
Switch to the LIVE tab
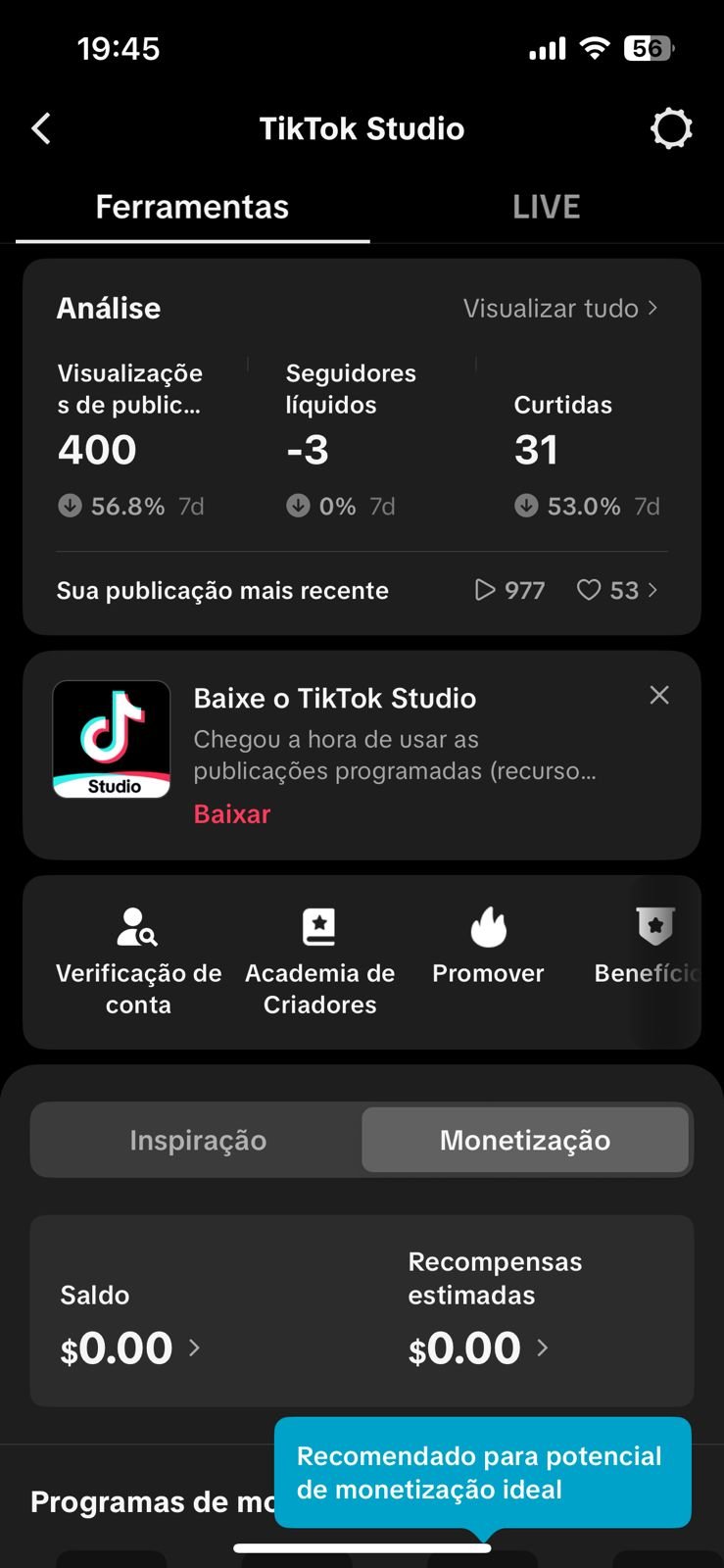coord(546,207)
